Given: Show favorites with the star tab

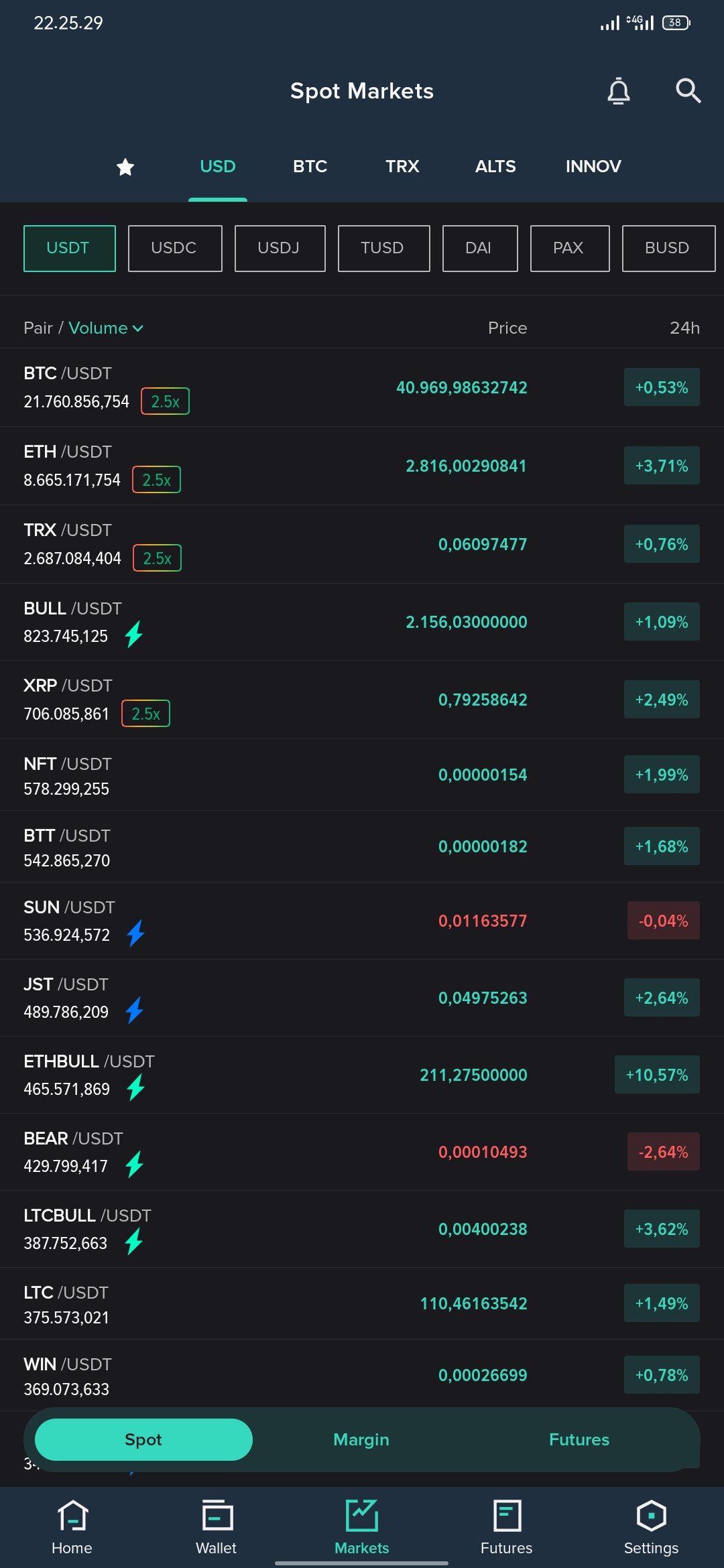Looking at the screenshot, I should coord(125,167).
